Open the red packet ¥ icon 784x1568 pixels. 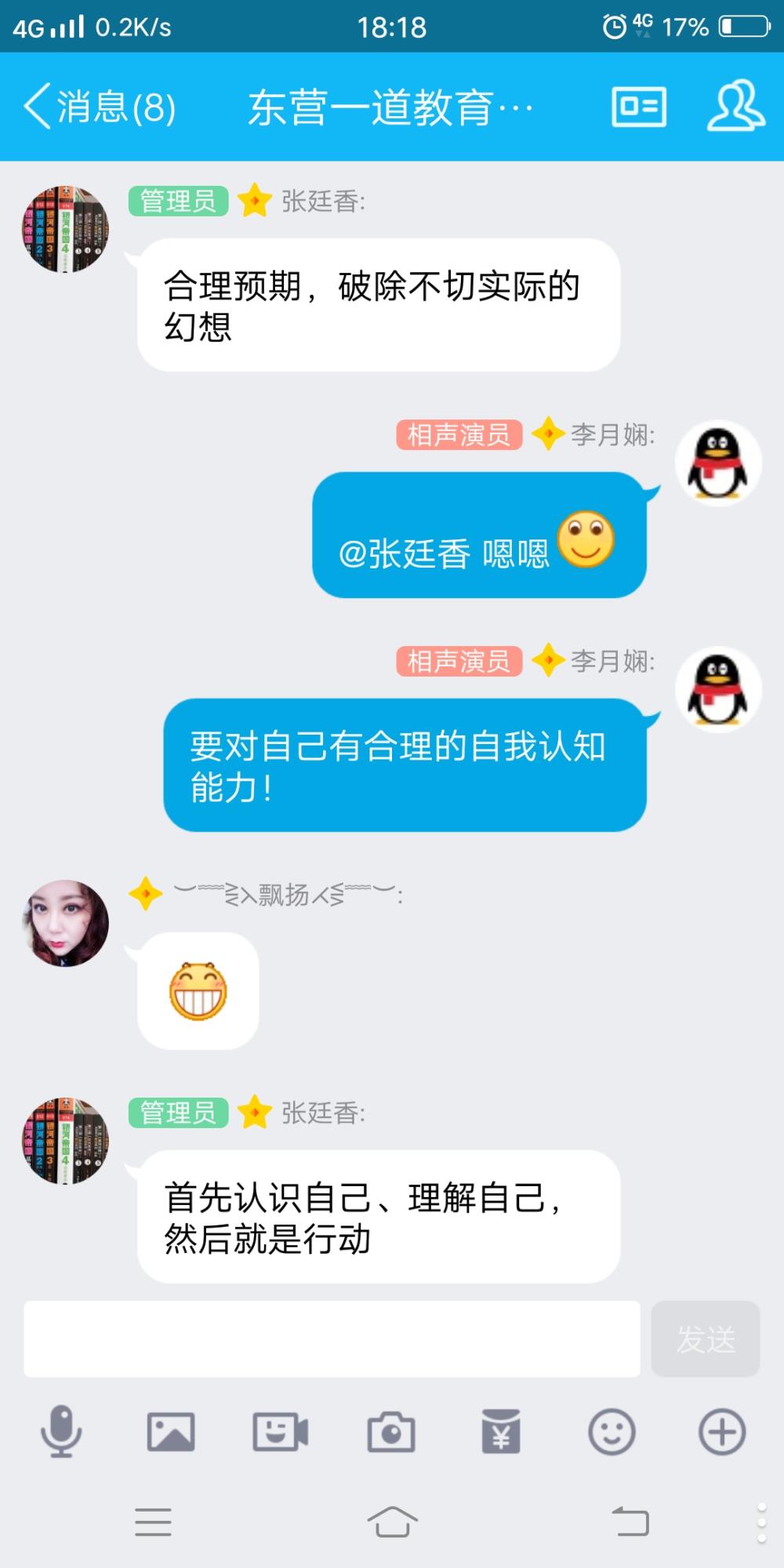501,1432
